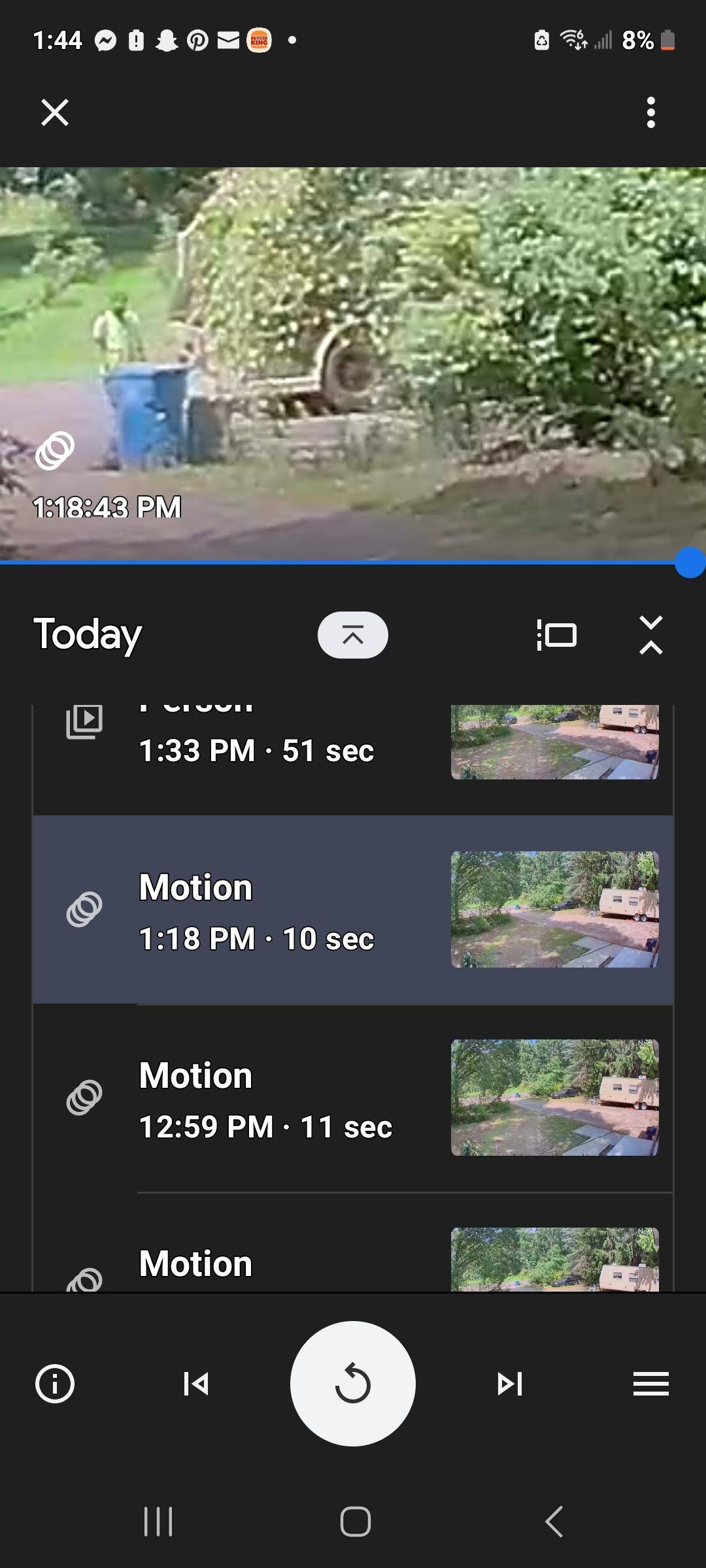Skip to the next event
Screen dimensions: 706x1568
tap(510, 1384)
